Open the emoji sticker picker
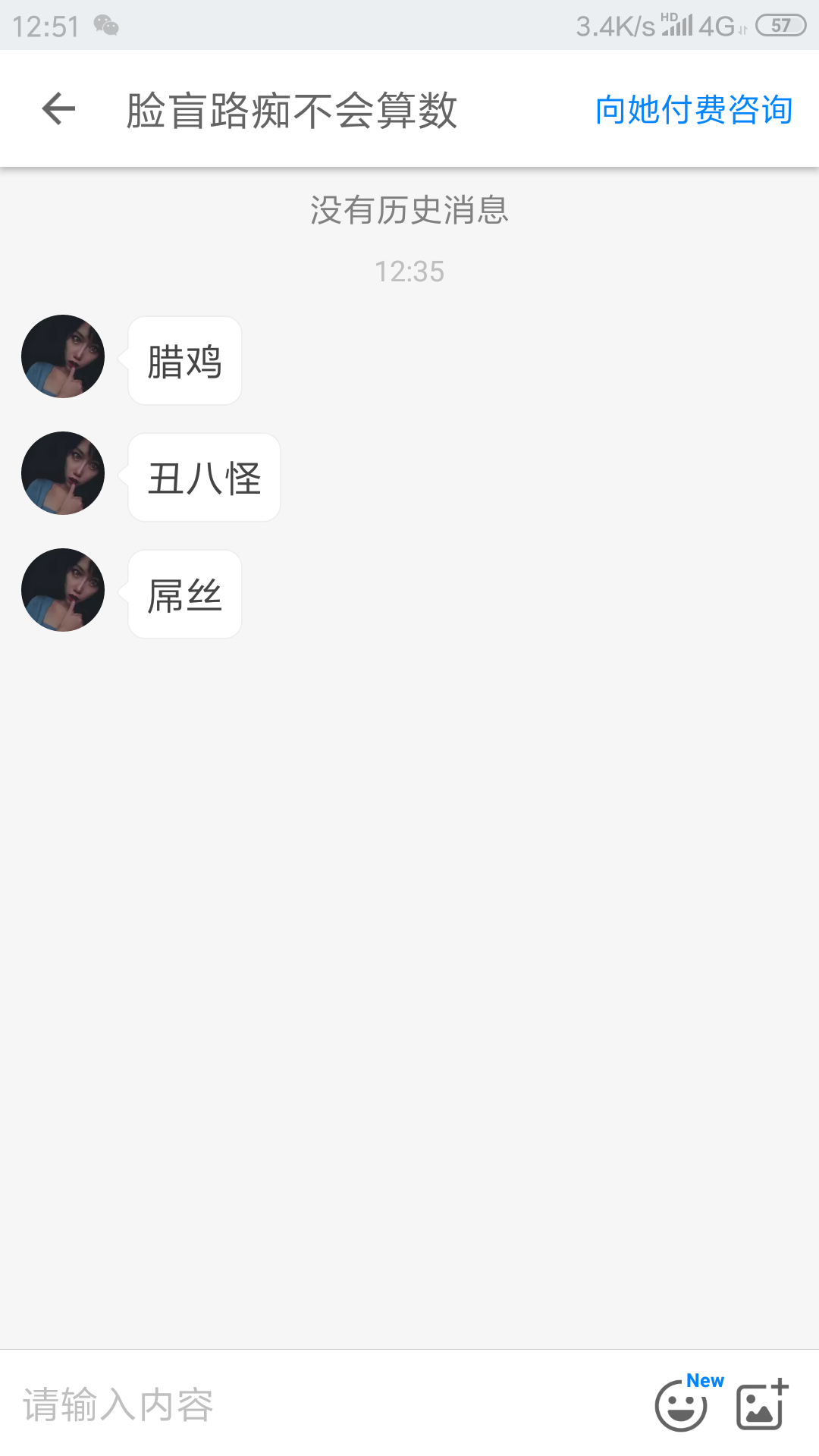 click(682, 1405)
